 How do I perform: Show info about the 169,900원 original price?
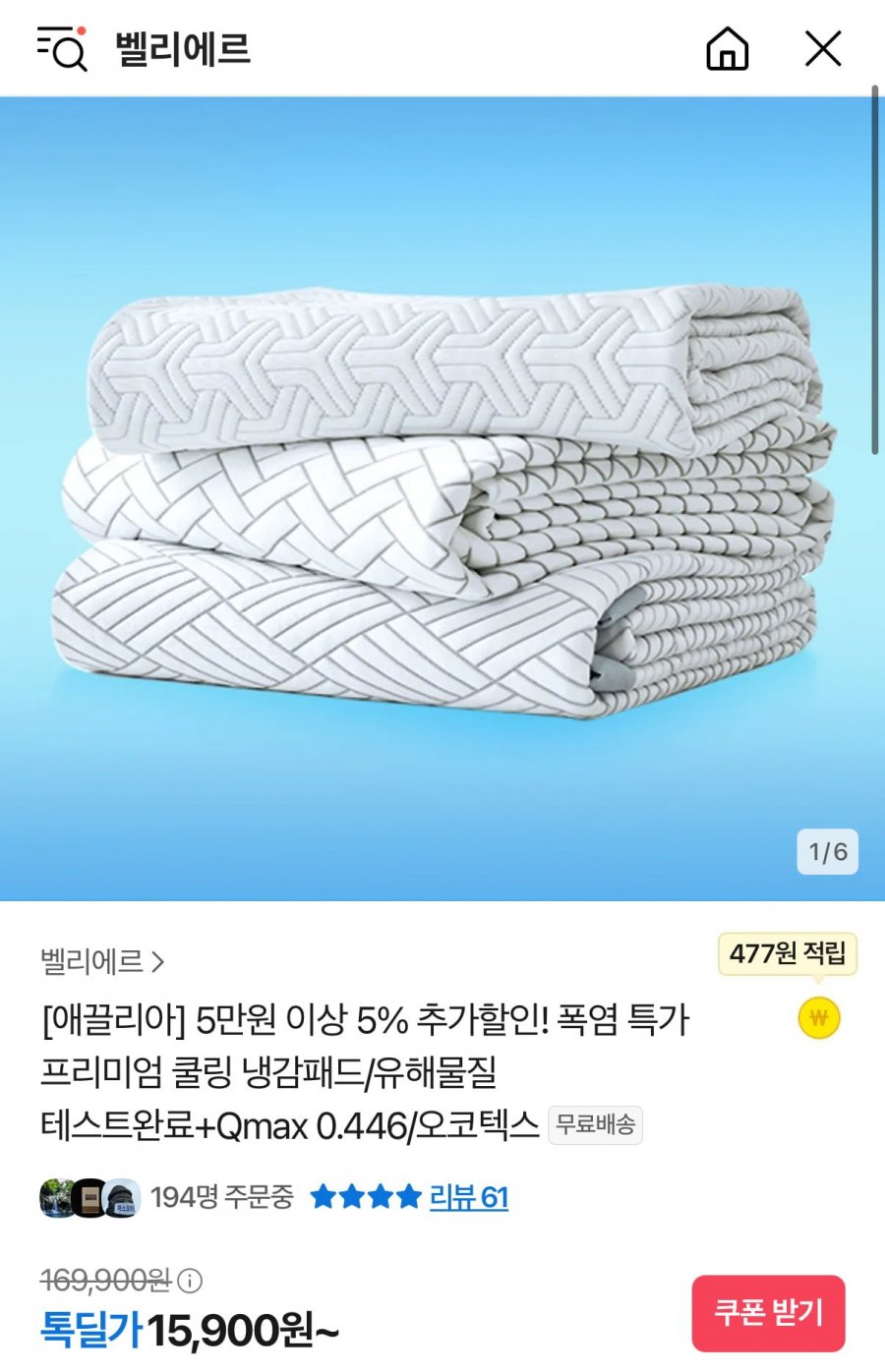pos(191,1281)
